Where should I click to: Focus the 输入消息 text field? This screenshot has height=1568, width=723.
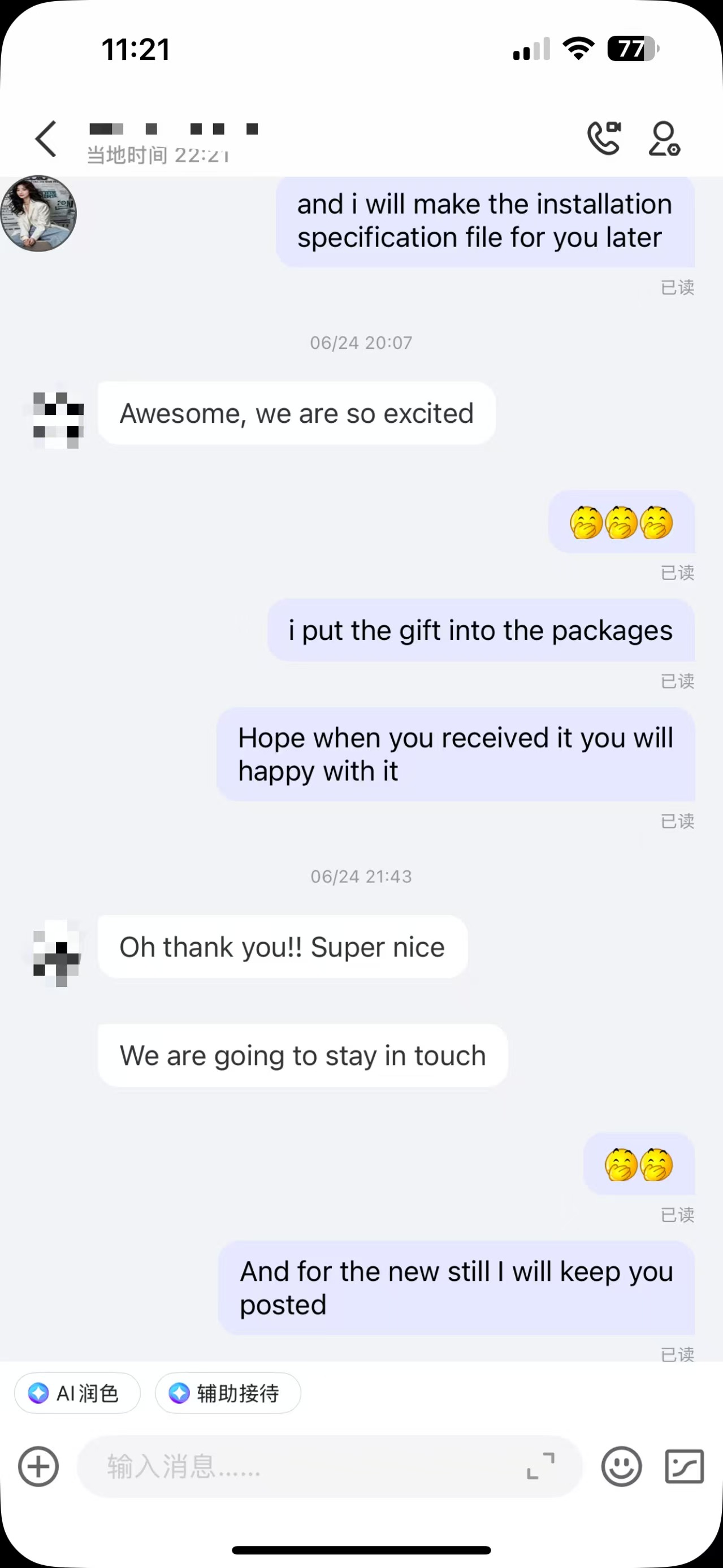(x=304, y=1467)
